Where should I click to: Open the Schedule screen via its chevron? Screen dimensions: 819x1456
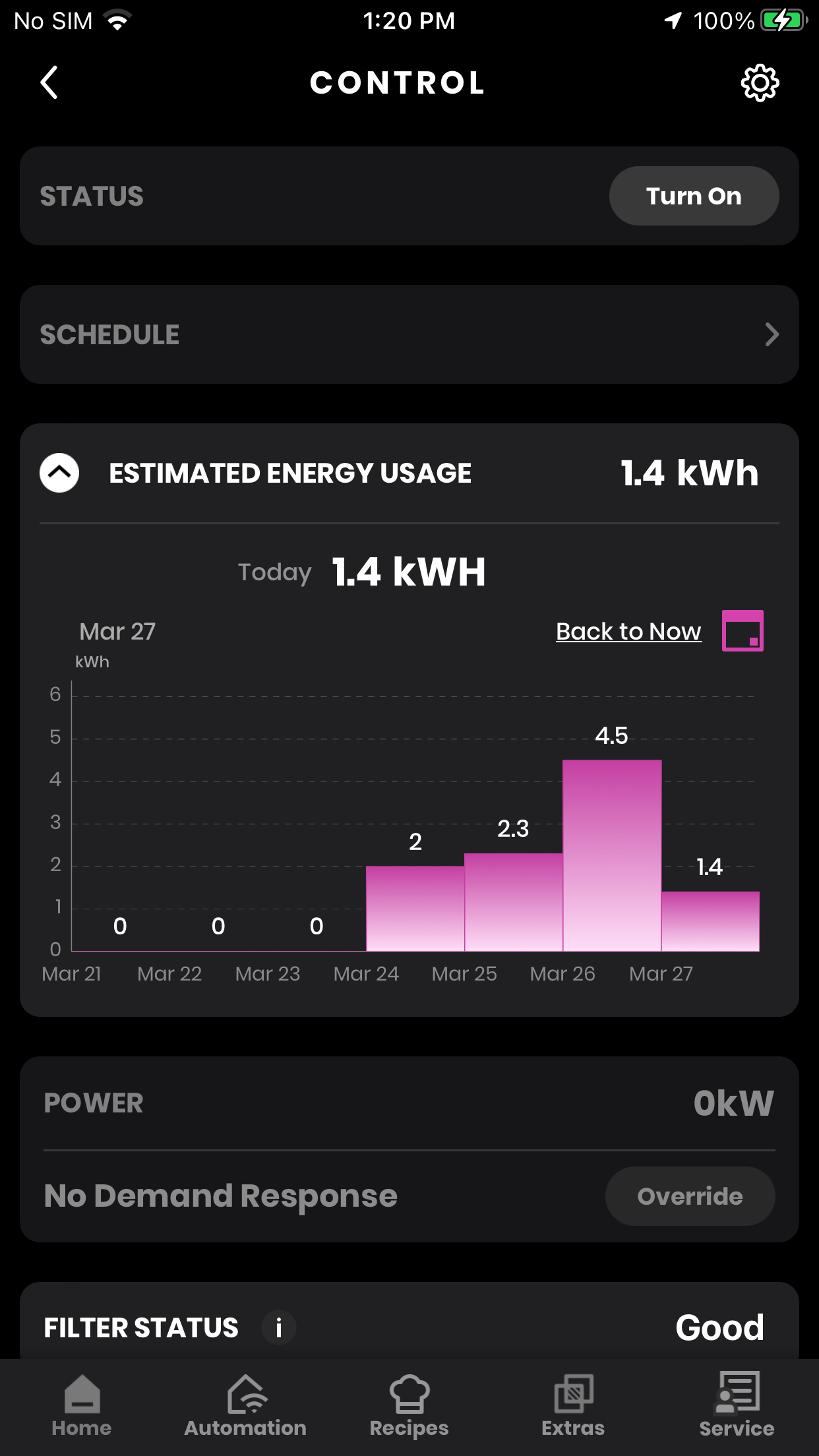[x=773, y=335]
